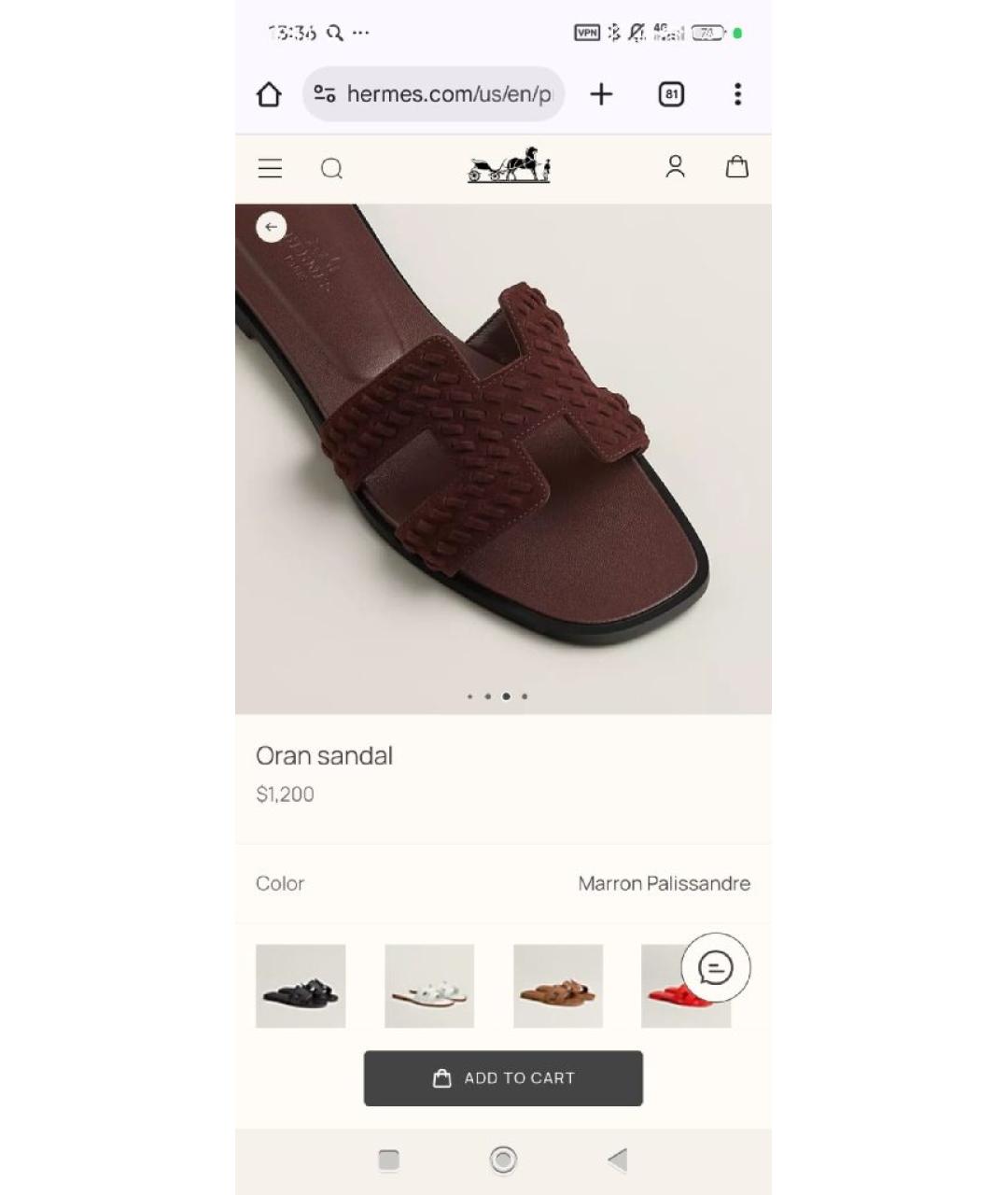The height and width of the screenshot is (1195, 1008).
Task: Go to Hermès home via logo
Action: click(509, 166)
